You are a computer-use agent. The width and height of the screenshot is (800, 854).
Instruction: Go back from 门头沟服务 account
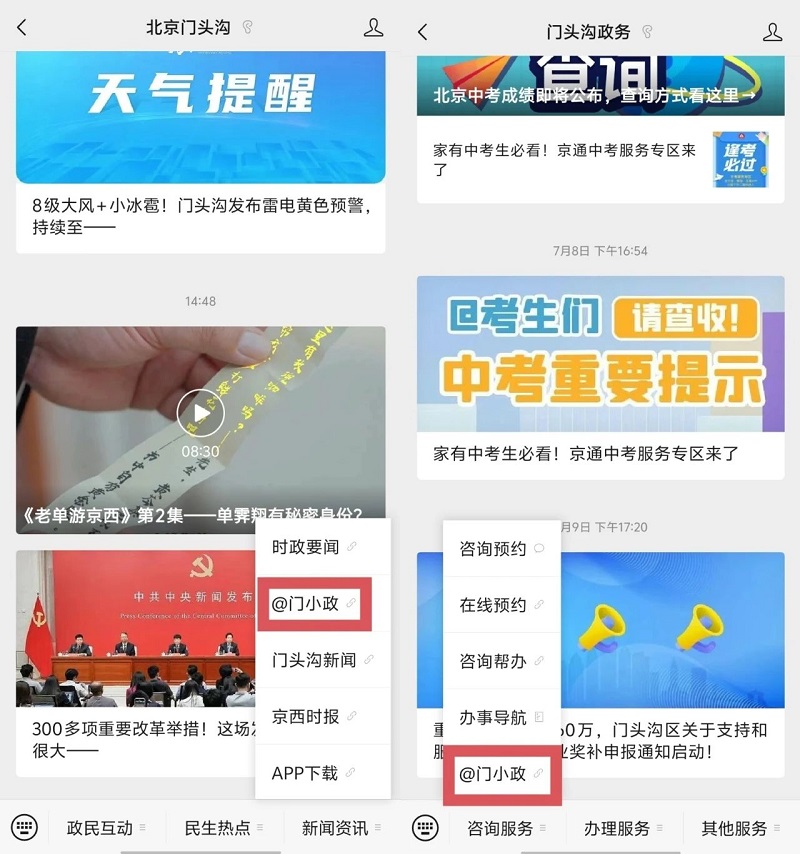[x=422, y=32]
